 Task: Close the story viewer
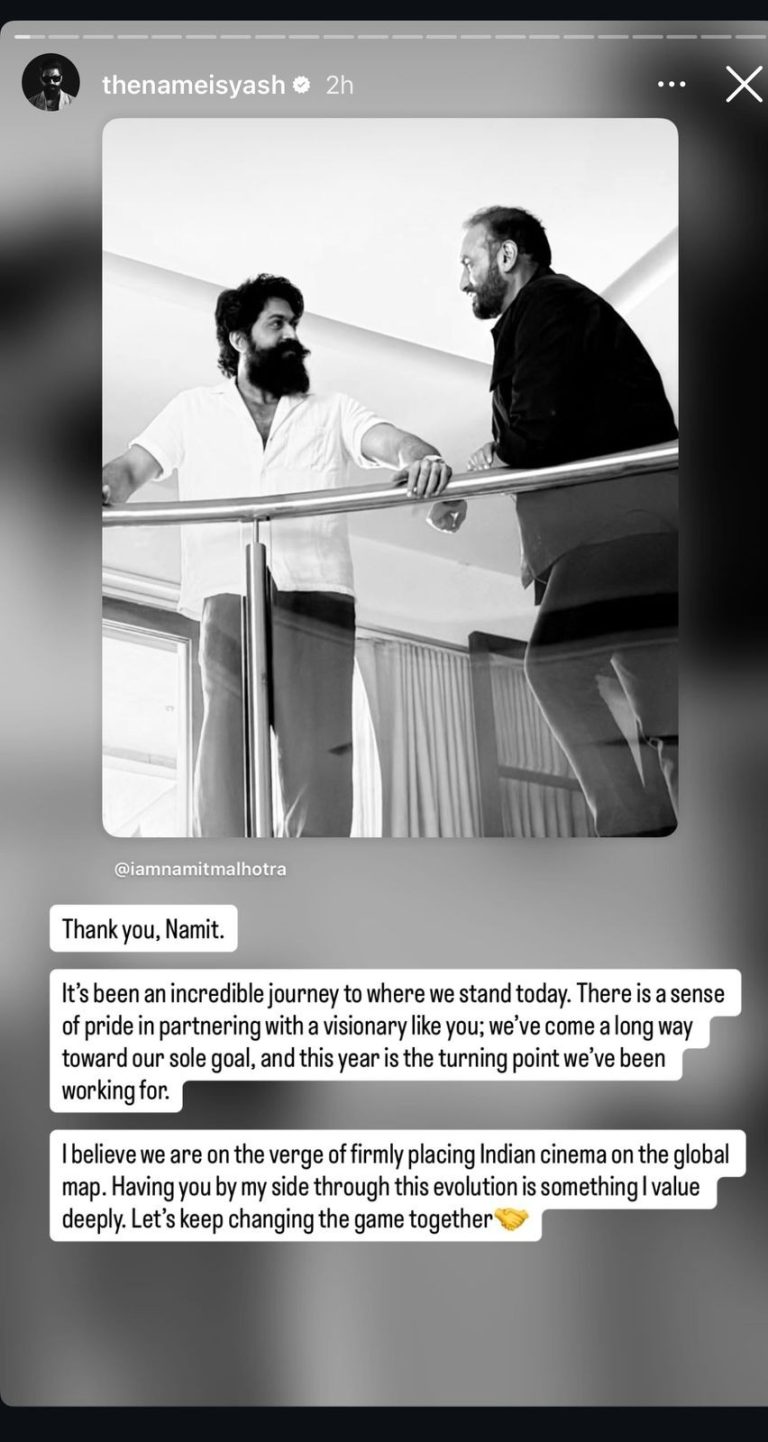(x=743, y=85)
